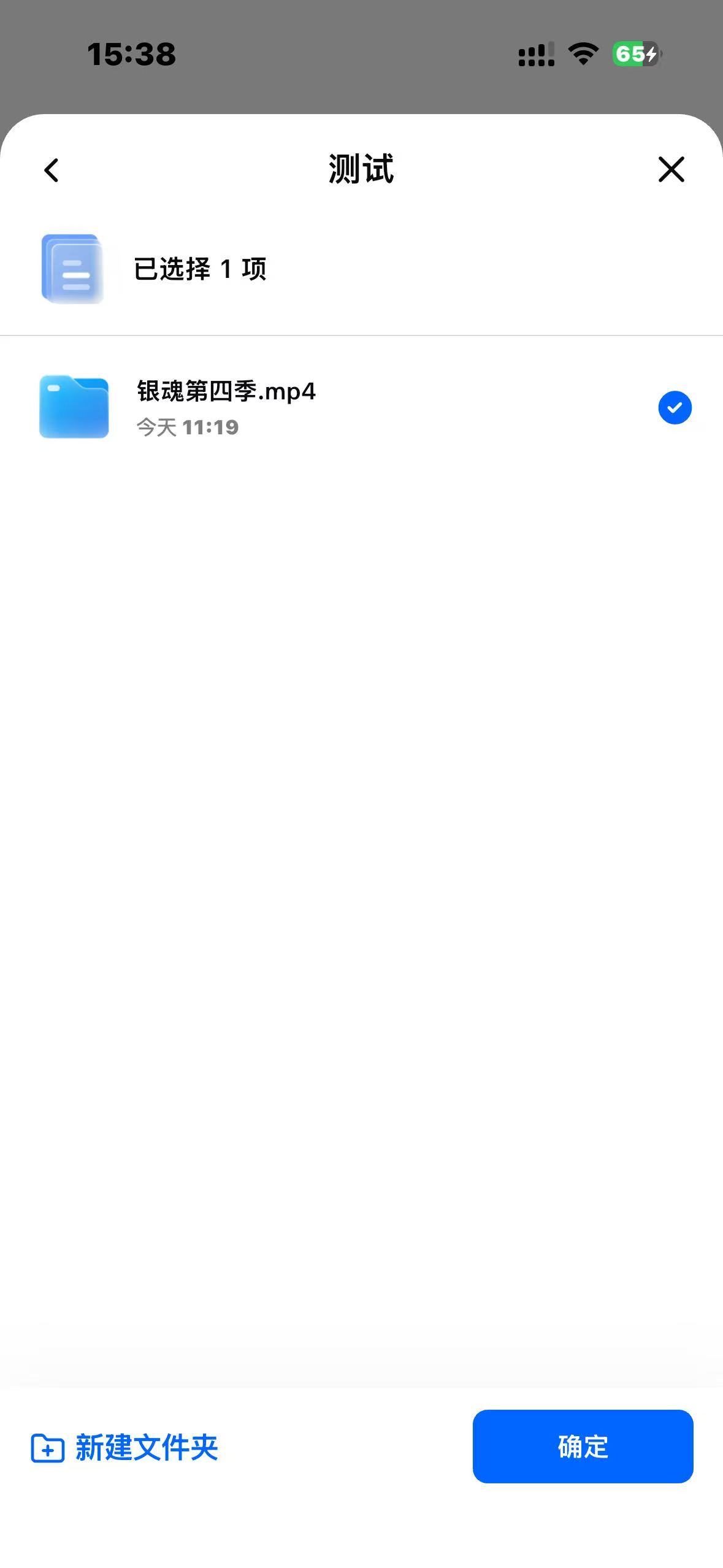Screen dimensions: 723x1568
Task: Create a new folder with 新建文件夹
Action: click(x=124, y=1448)
